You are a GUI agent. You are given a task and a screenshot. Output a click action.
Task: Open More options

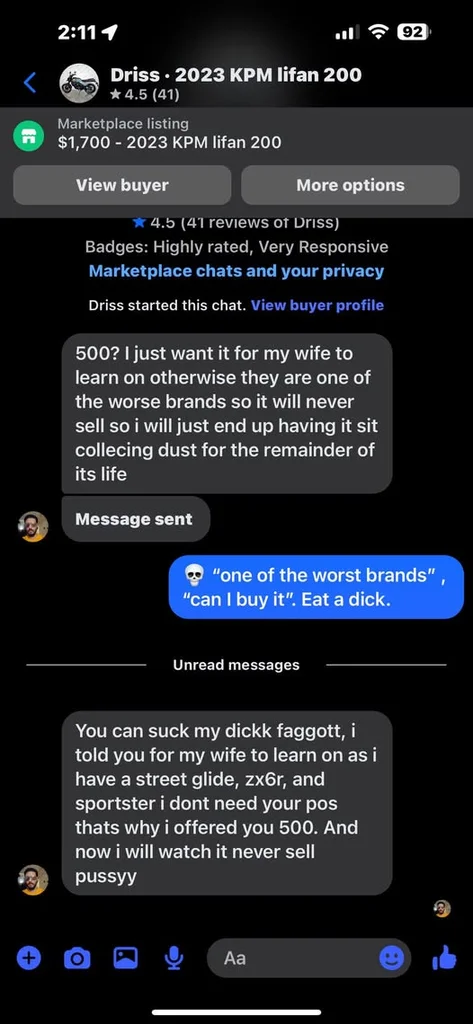click(350, 185)
